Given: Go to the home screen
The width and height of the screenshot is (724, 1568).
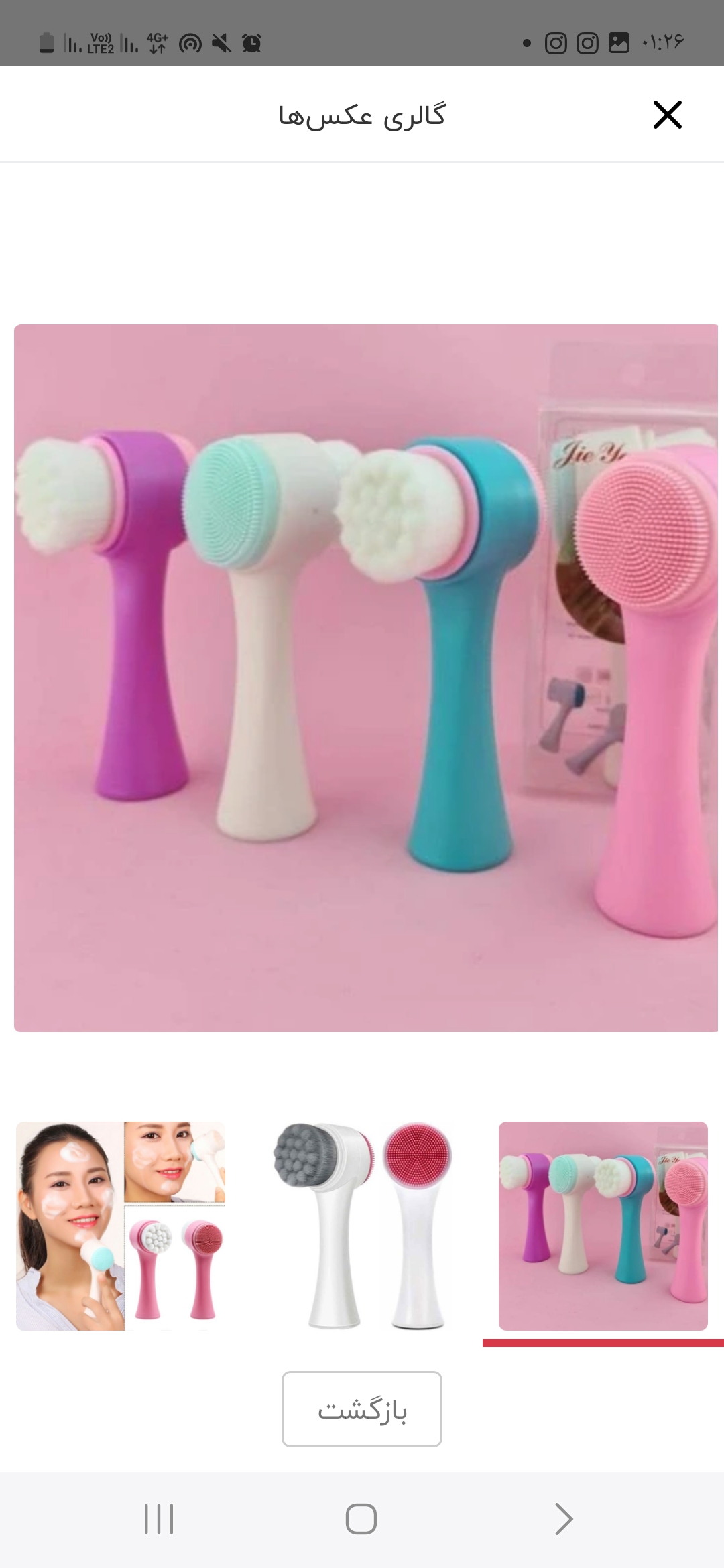Looking at the screenshot, I should tap(361, 1518).
